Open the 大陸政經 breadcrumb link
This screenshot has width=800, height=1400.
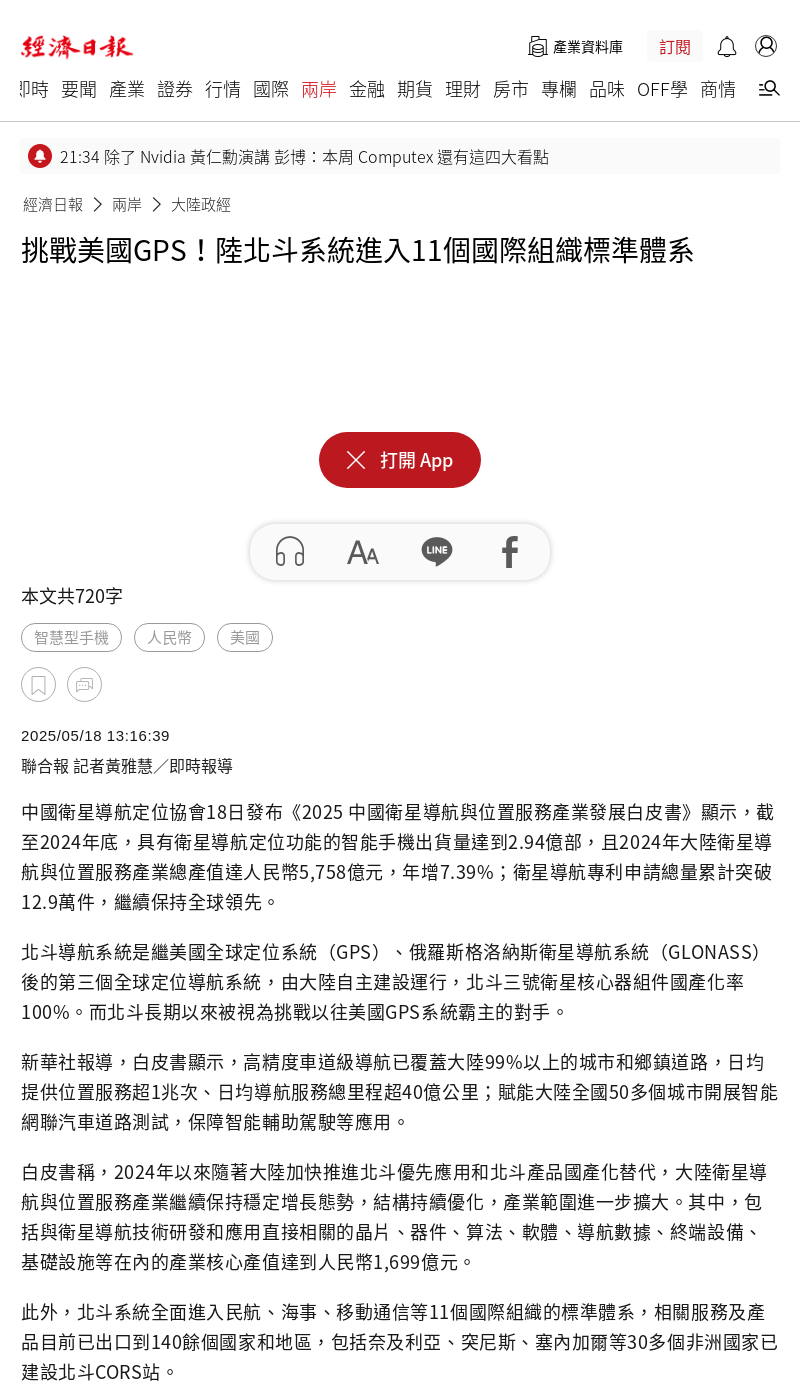tap(201, 204)
